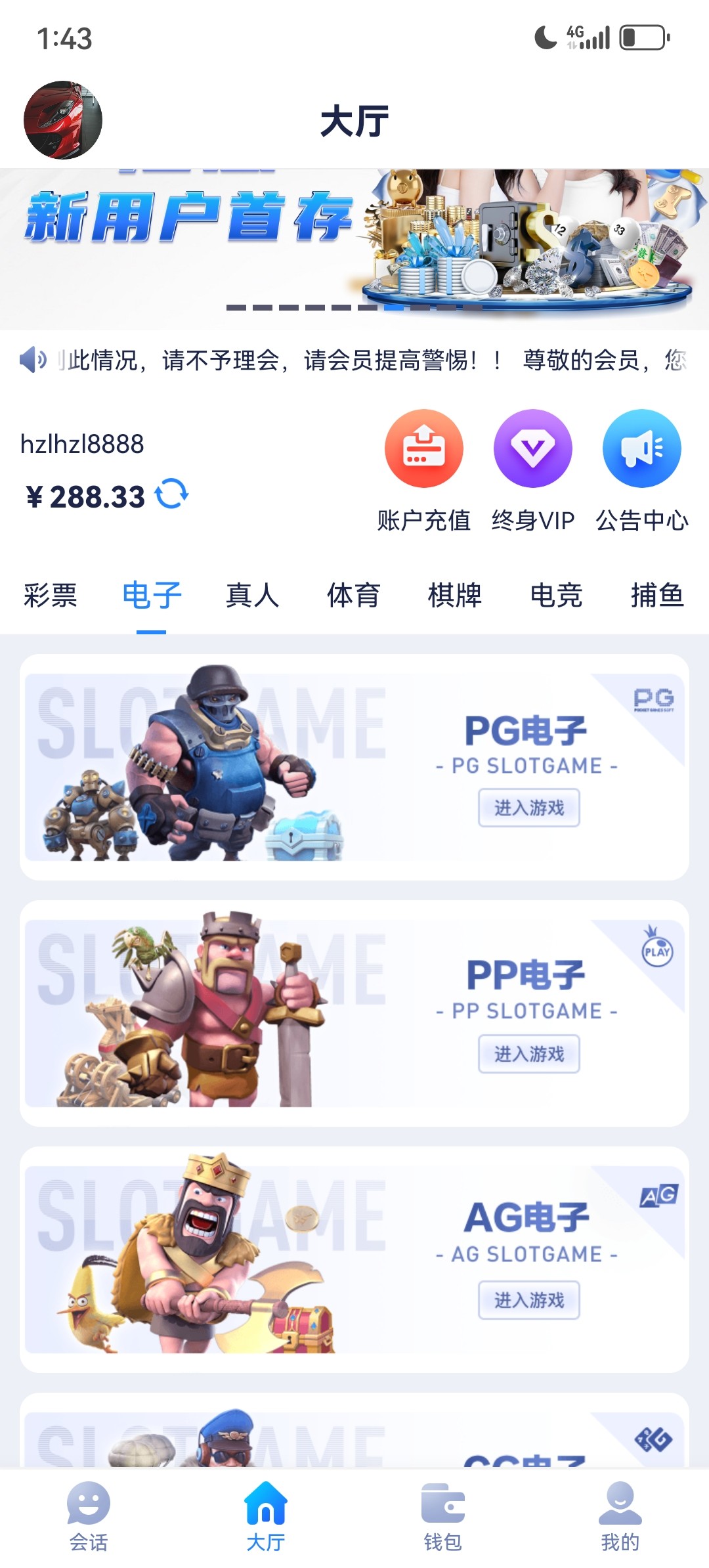The image size is (709, 1568).
Task: Tap 进入游戏 on the PG电子 card
Action: [528, 808]
